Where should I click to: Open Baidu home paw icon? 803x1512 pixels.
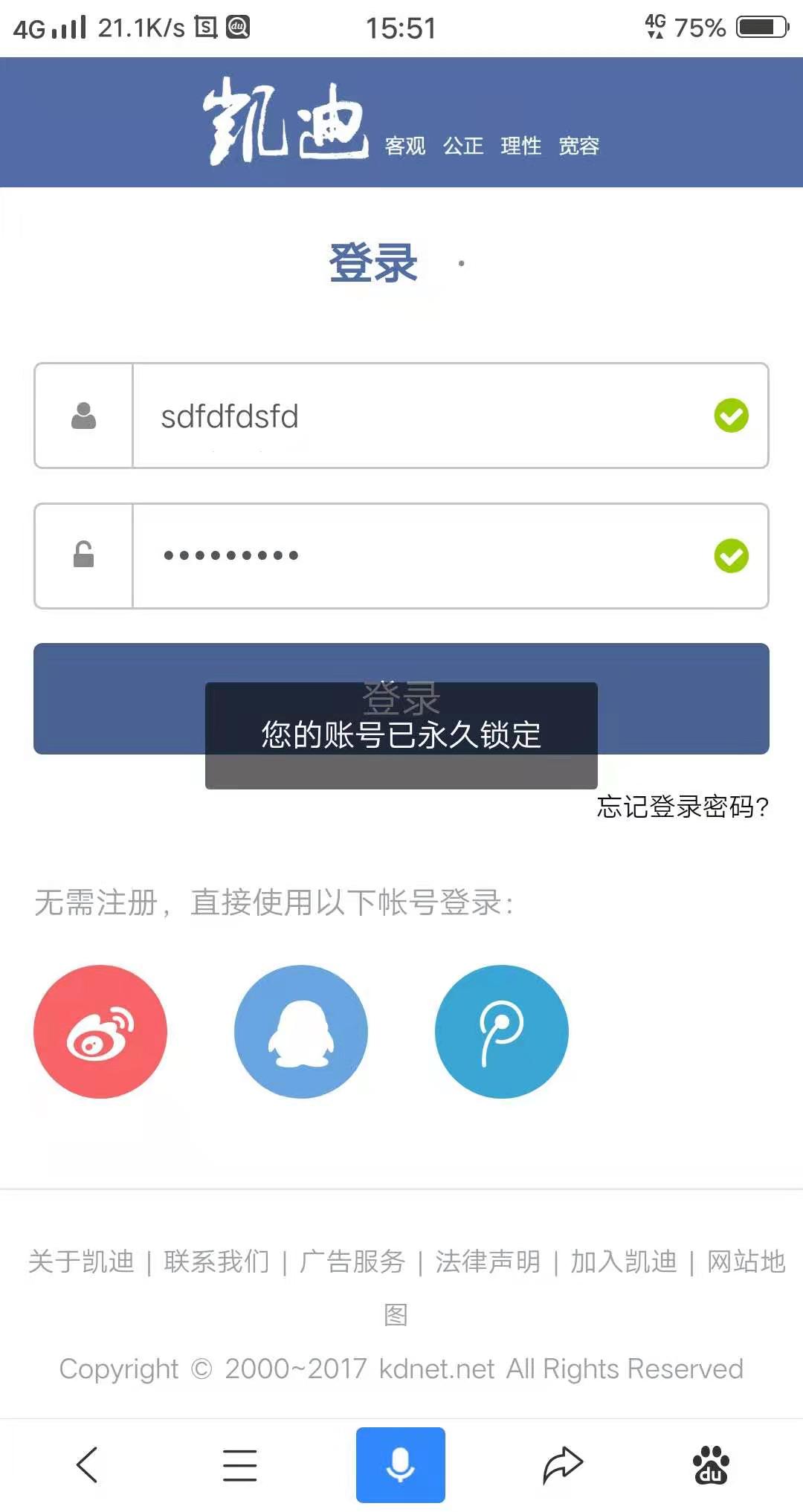(x=711, y=1464)
